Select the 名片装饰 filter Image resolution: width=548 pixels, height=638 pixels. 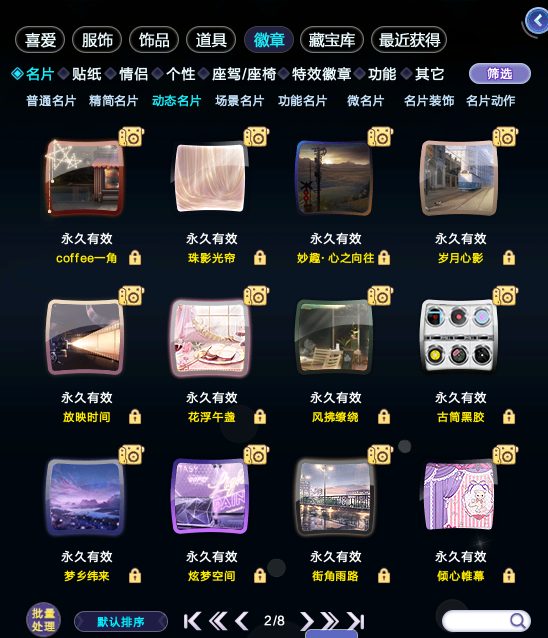pos(429,101)
